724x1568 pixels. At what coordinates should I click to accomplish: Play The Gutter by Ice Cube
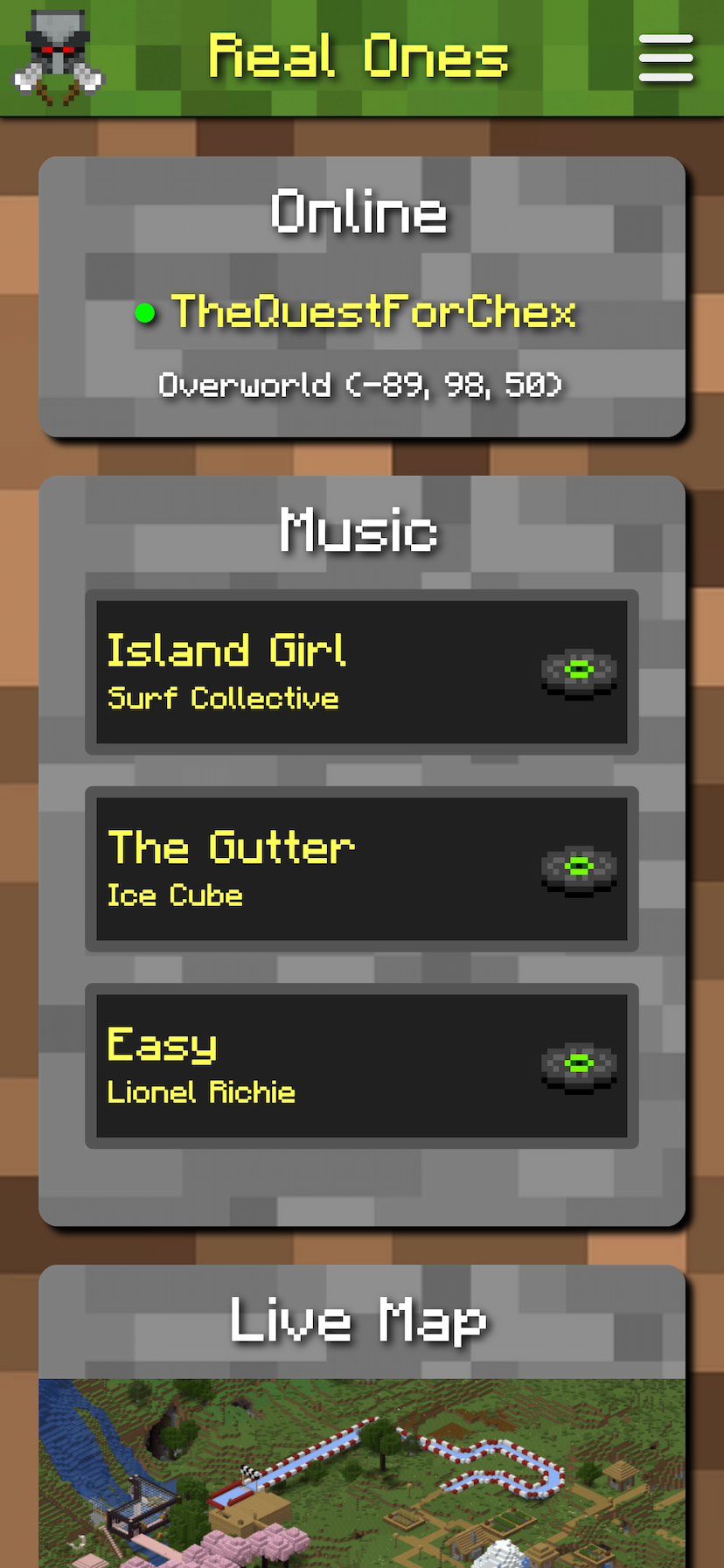[361, 868]
